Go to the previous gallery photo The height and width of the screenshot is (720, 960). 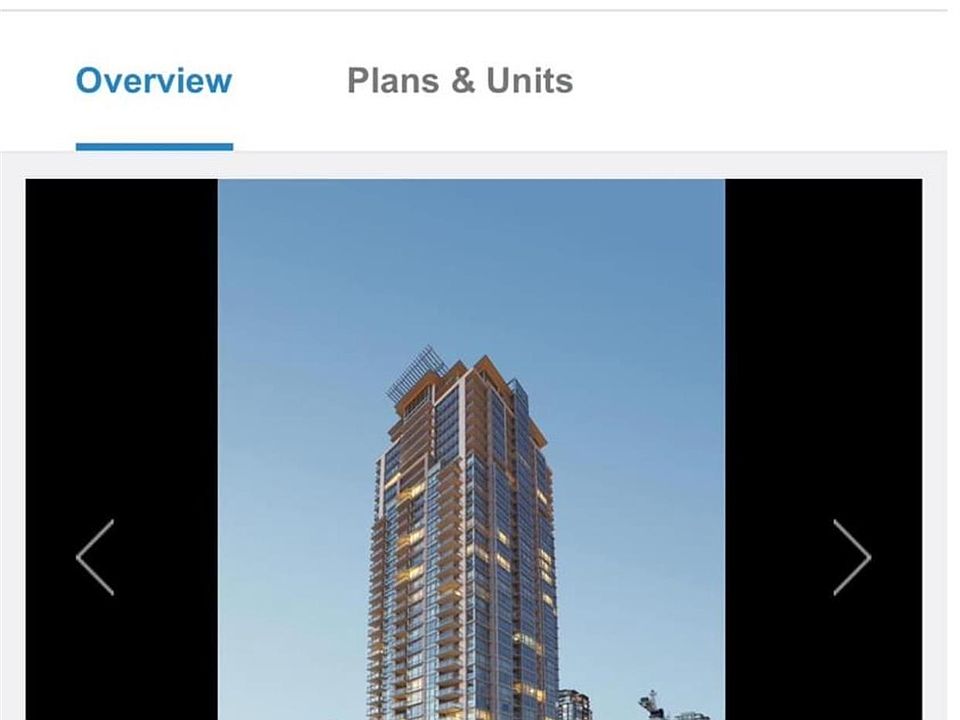(95, 557)
